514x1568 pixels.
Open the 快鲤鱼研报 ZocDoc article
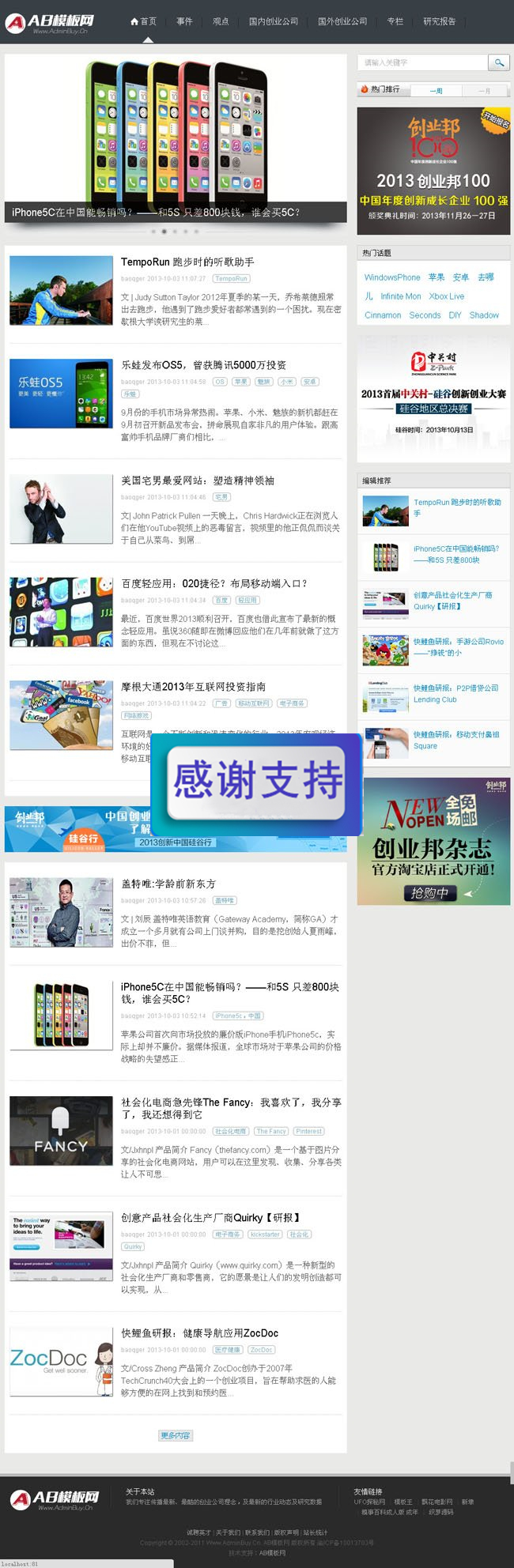tap(199, 1333)
